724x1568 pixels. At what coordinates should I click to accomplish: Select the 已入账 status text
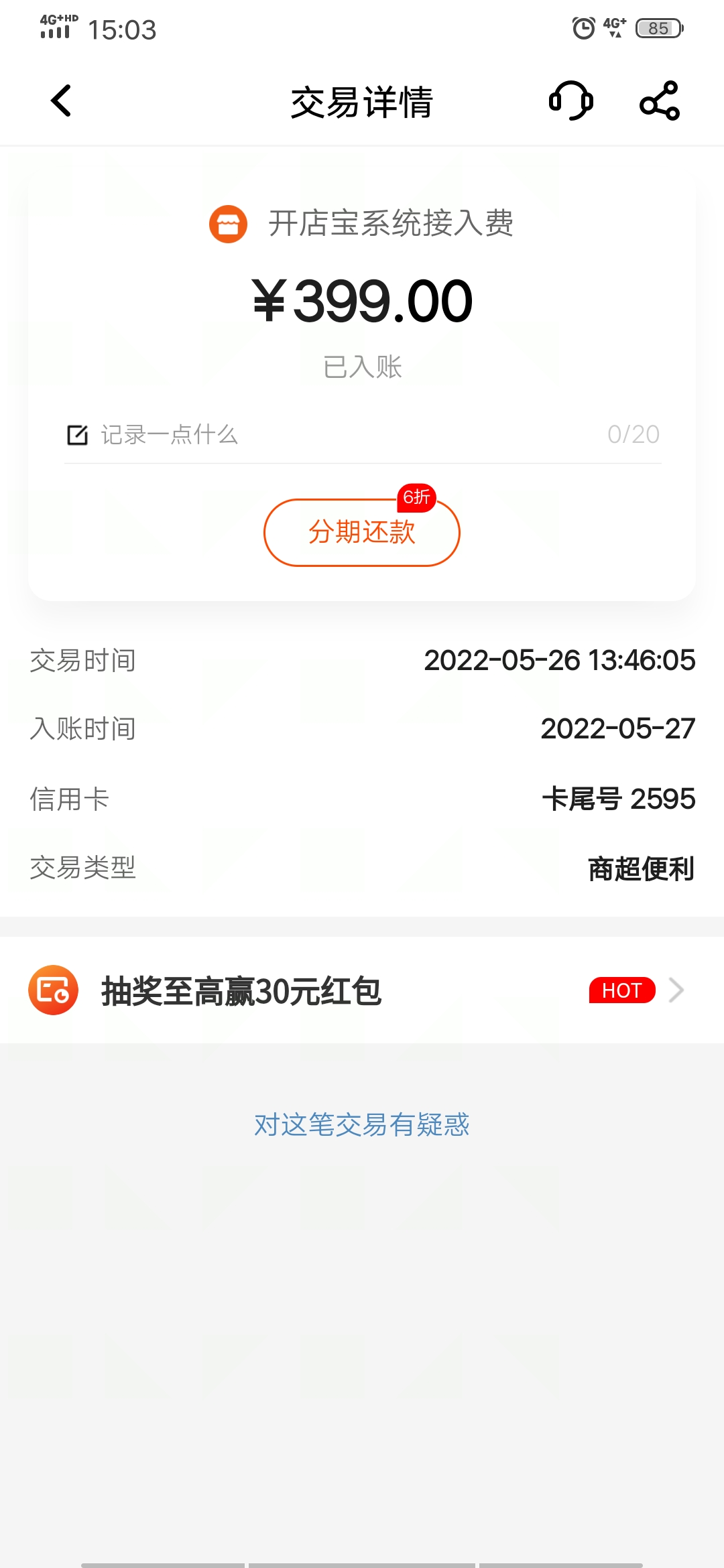click(361, 367)
